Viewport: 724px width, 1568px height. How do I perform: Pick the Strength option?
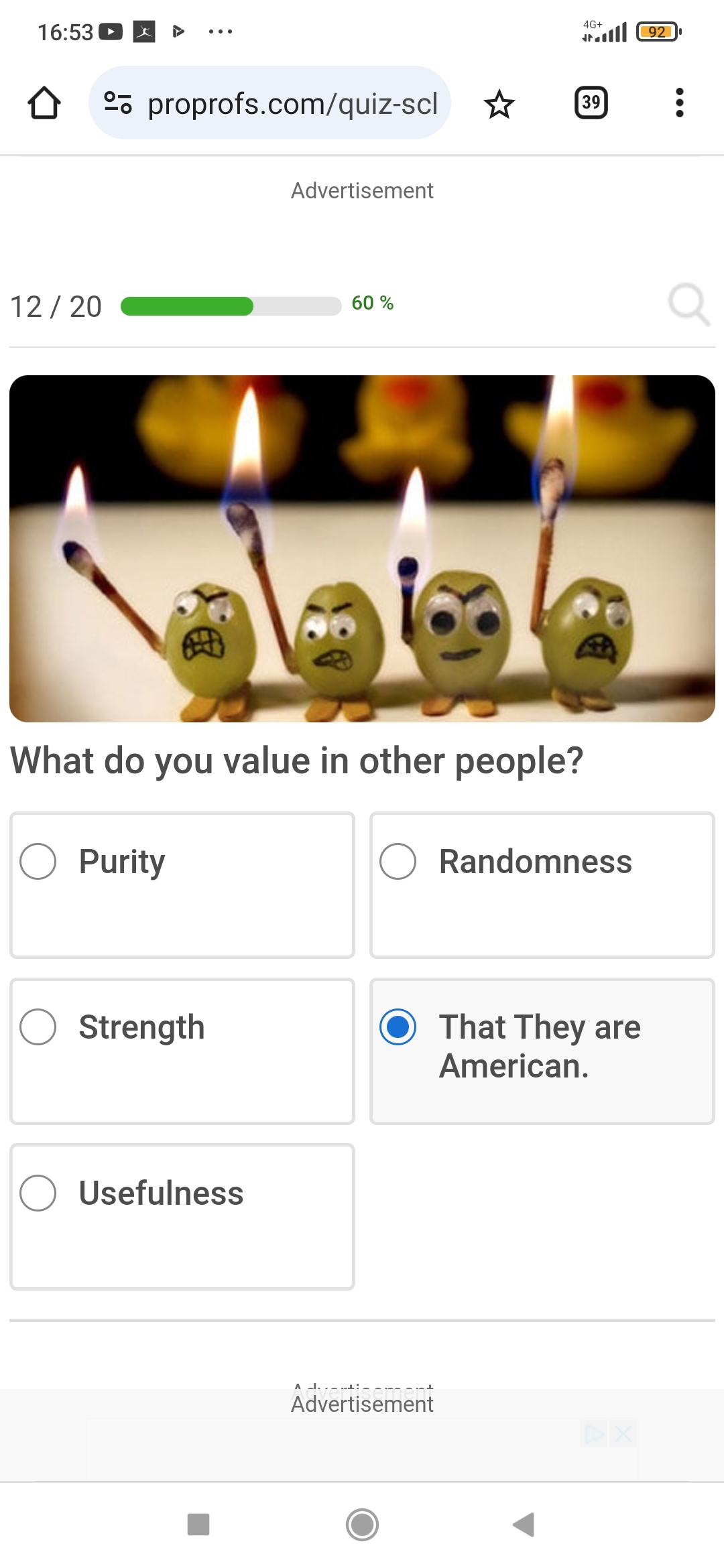point(182,1051)
